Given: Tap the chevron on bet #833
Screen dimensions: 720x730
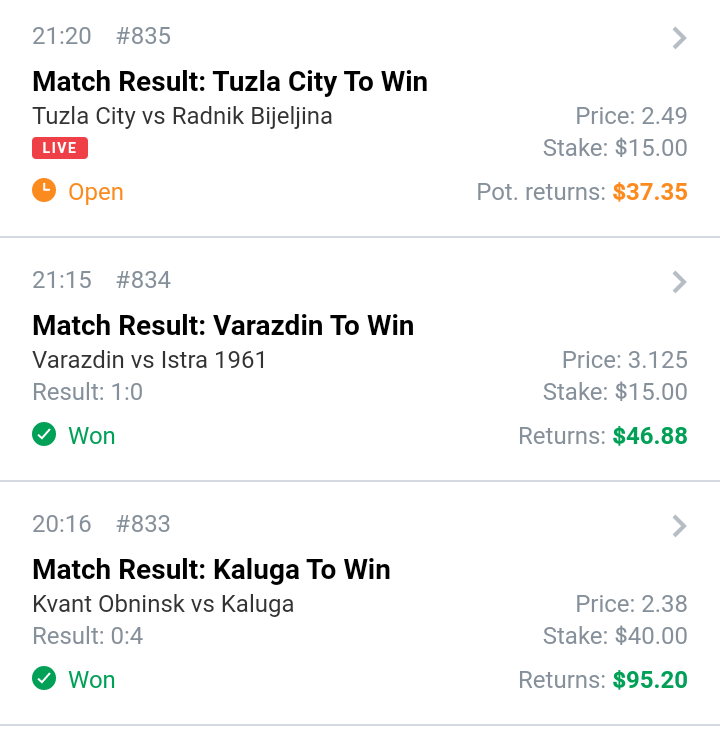Looking at the screenshot, I should tap(680, 526).
